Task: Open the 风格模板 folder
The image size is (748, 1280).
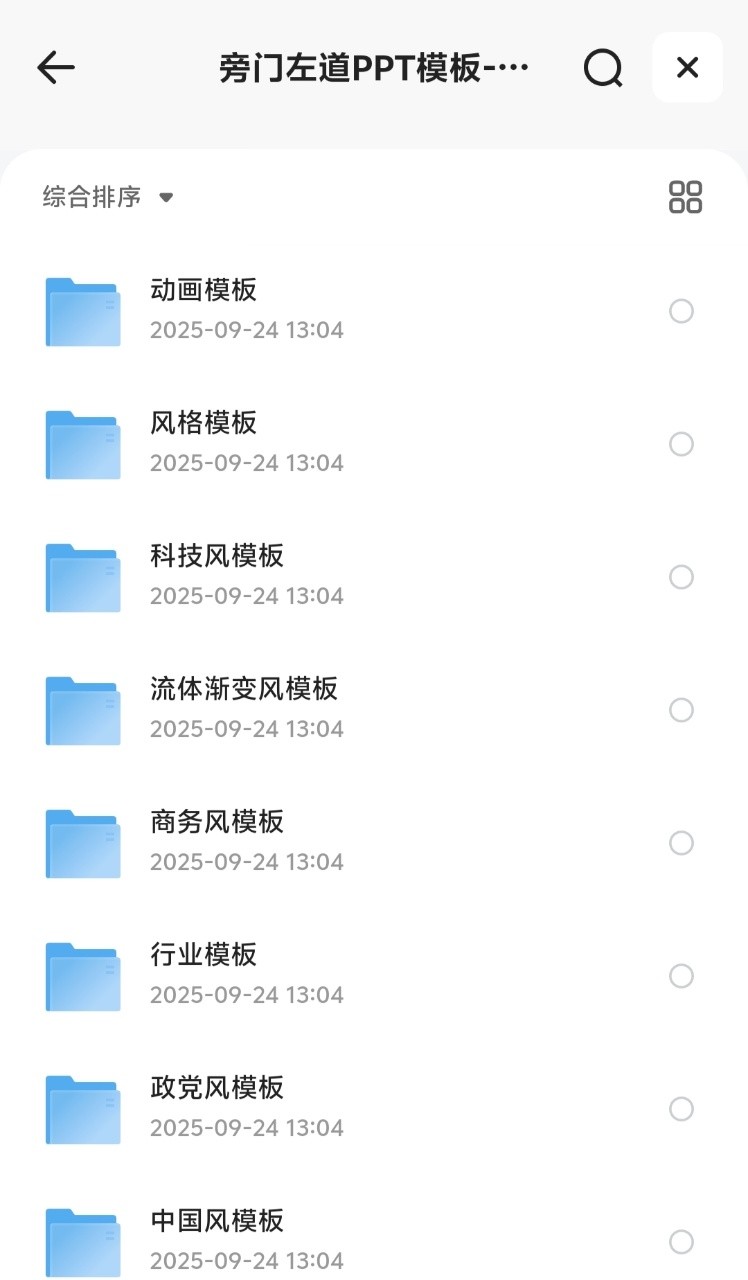Action: 204,423
